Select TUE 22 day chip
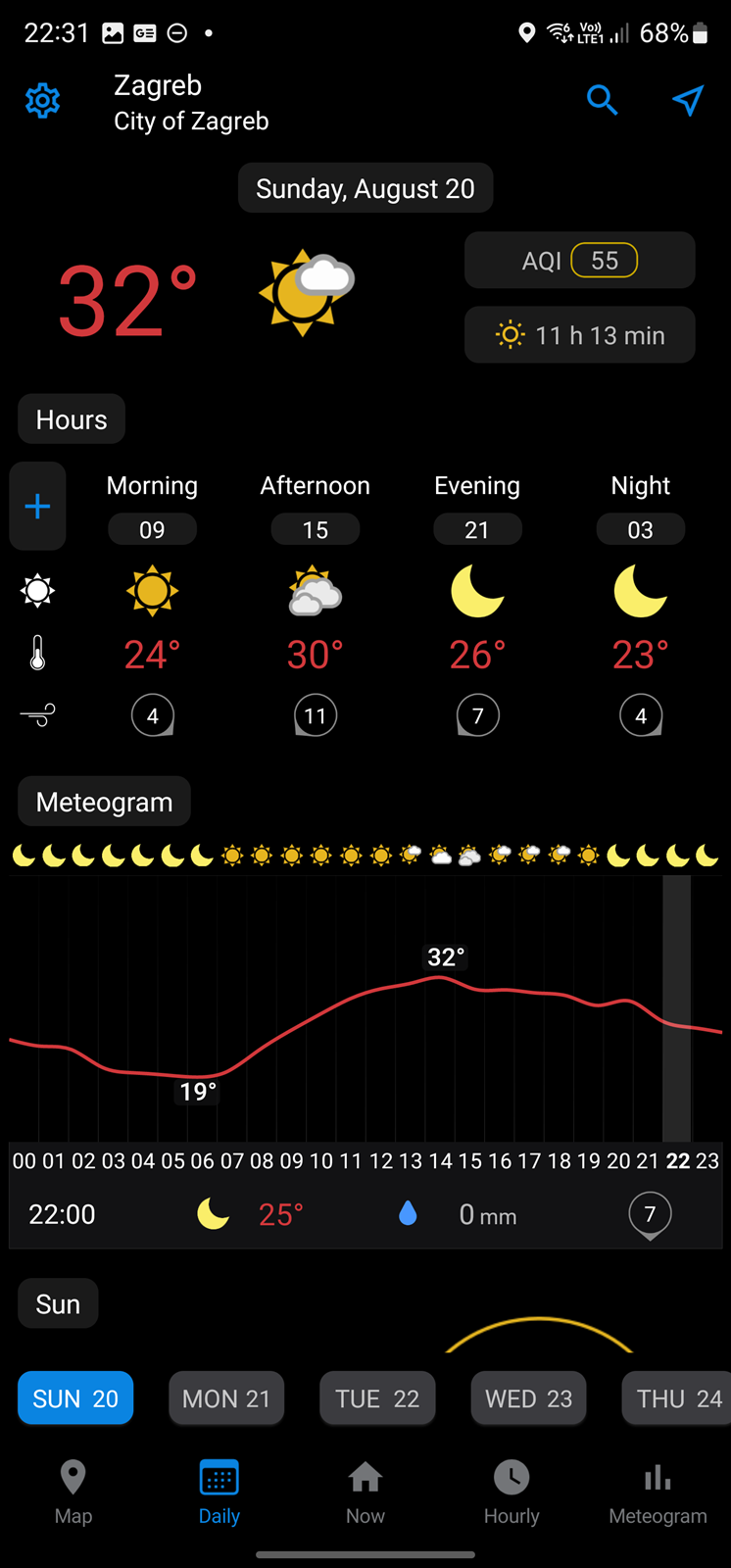 click(x=377, y=1398)
